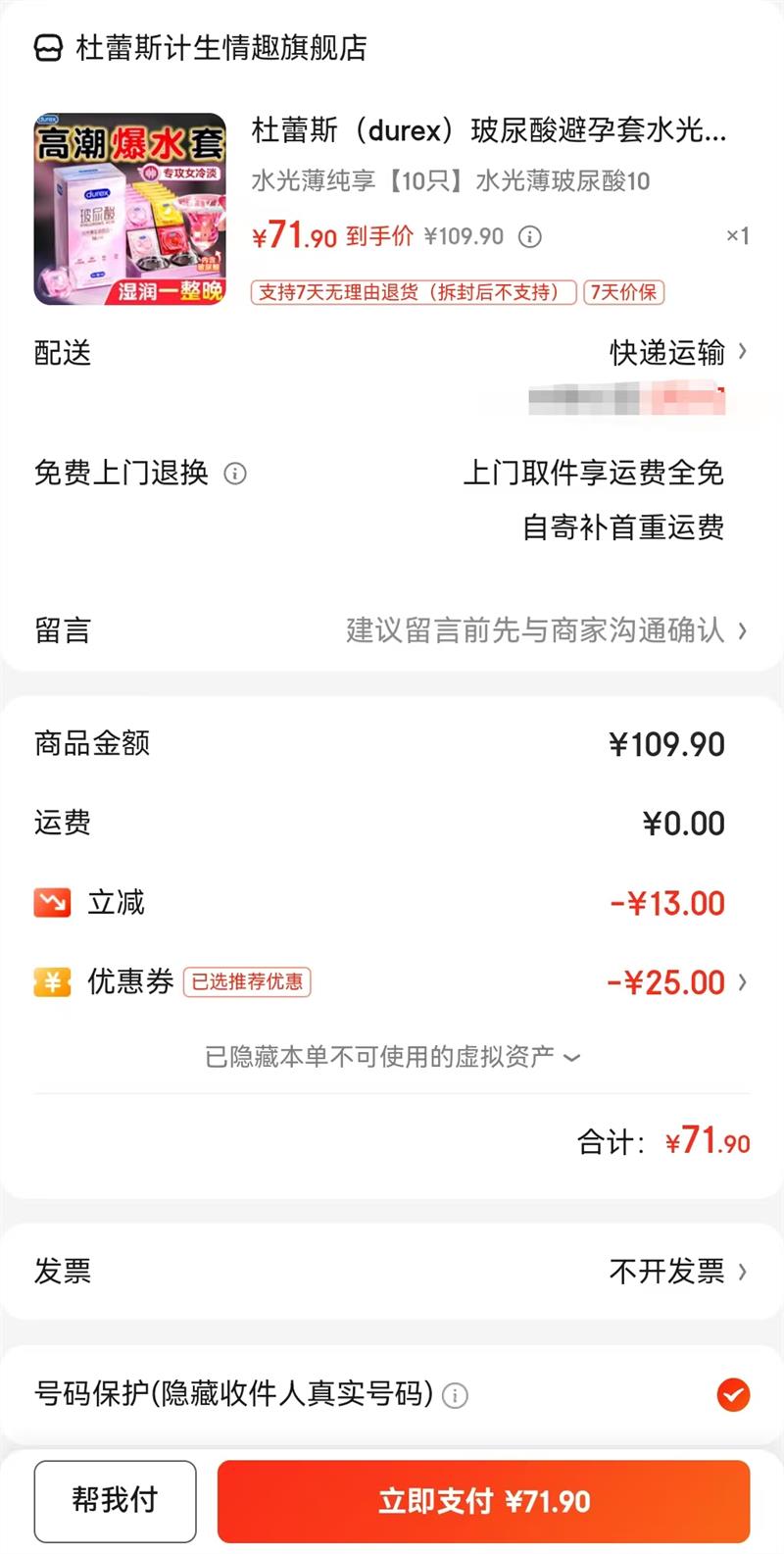
Task: Uncheck the 号码保护 number protection option
Action: click(732, 1394)
